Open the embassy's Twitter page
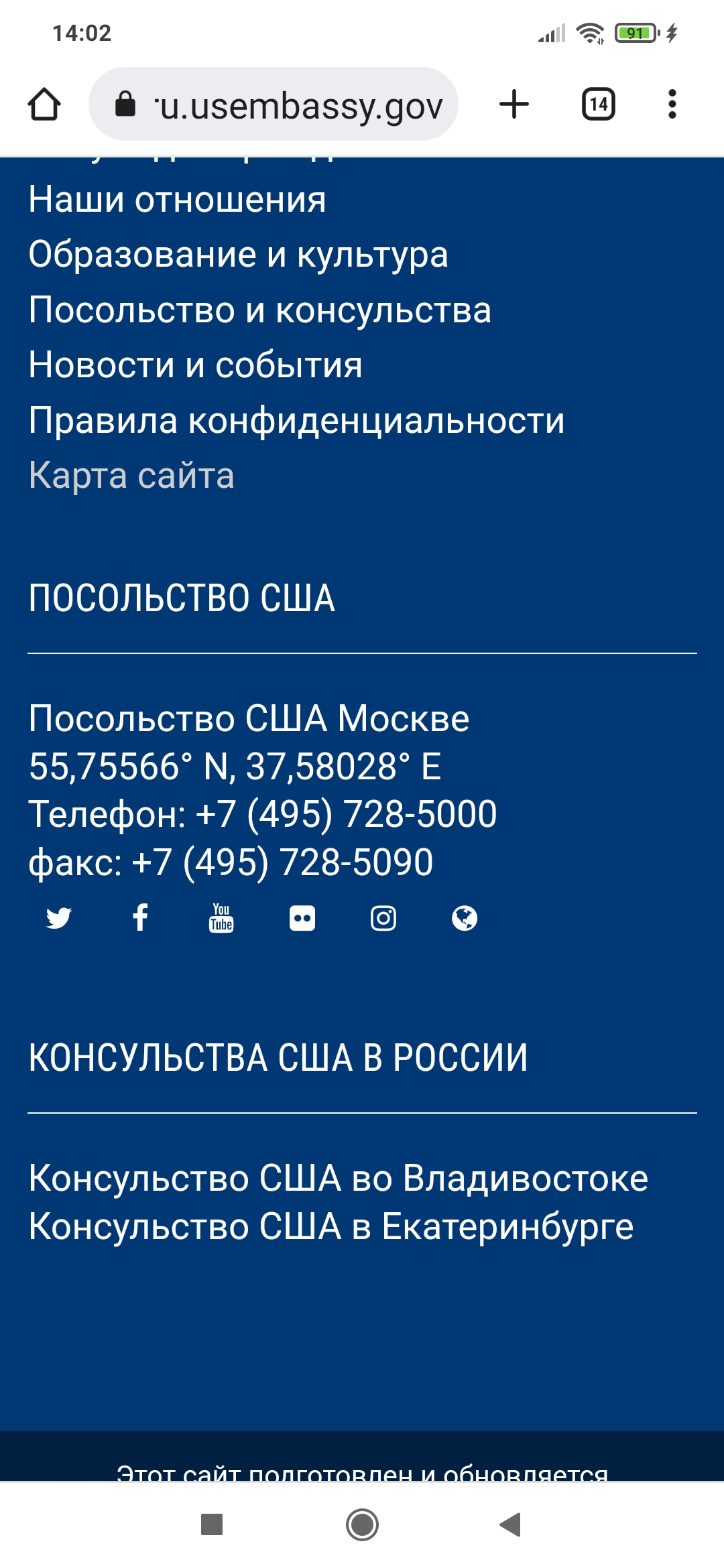Image resolution: width=724 pixels, height=1568 pixels. (x=59, y=918)
